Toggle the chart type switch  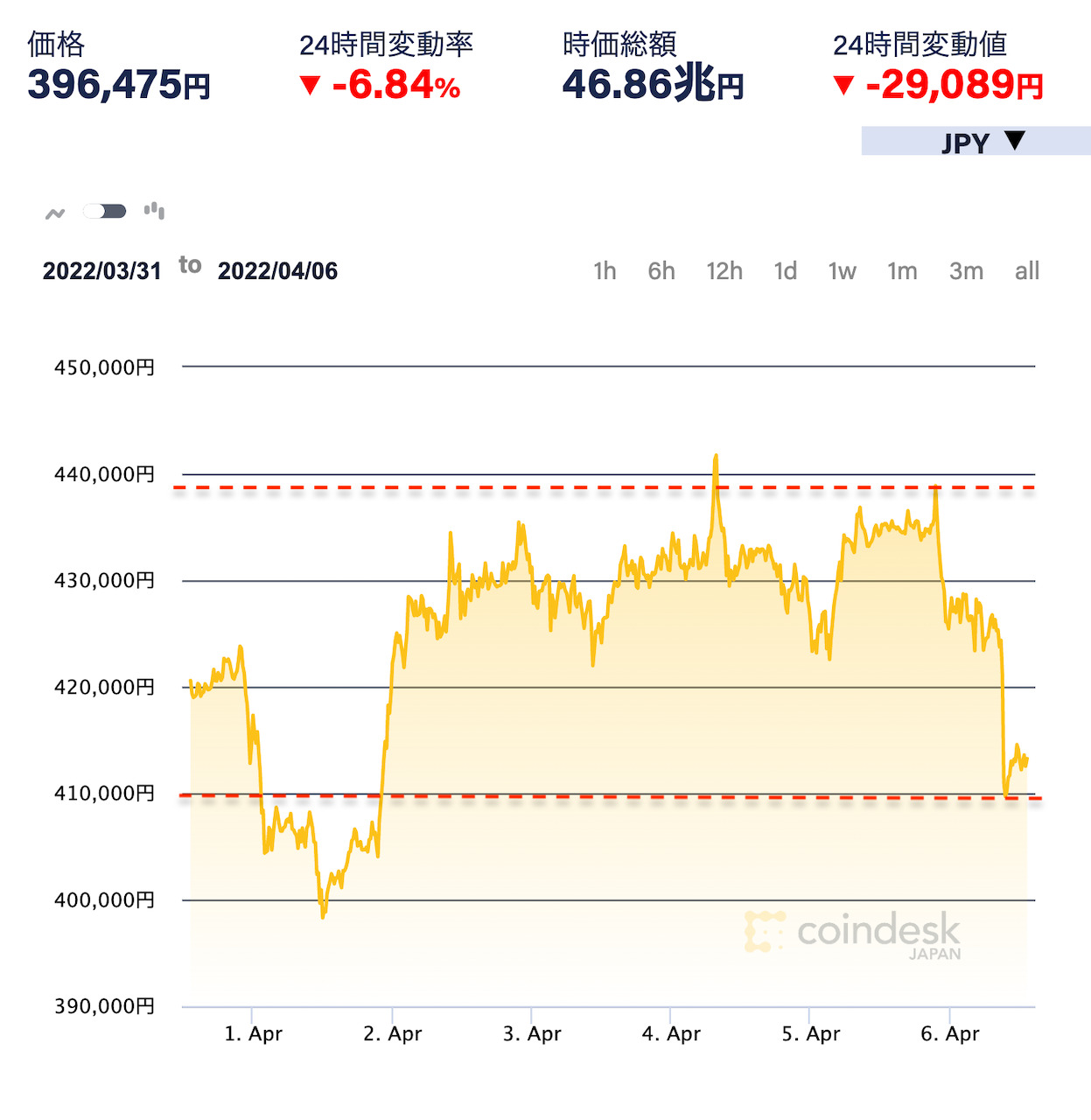tap(104, 210)
